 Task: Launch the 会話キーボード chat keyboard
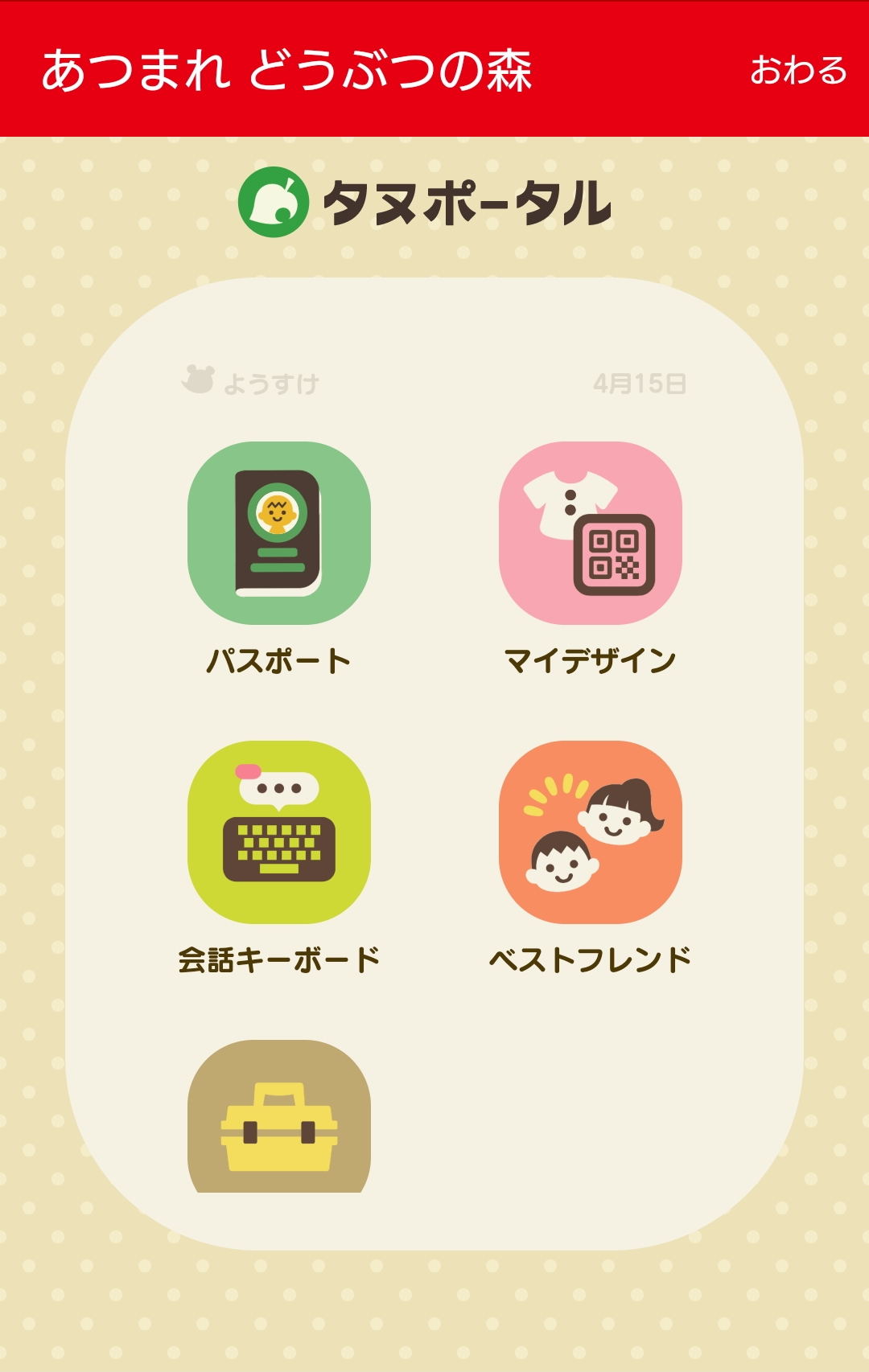(279, 832)
